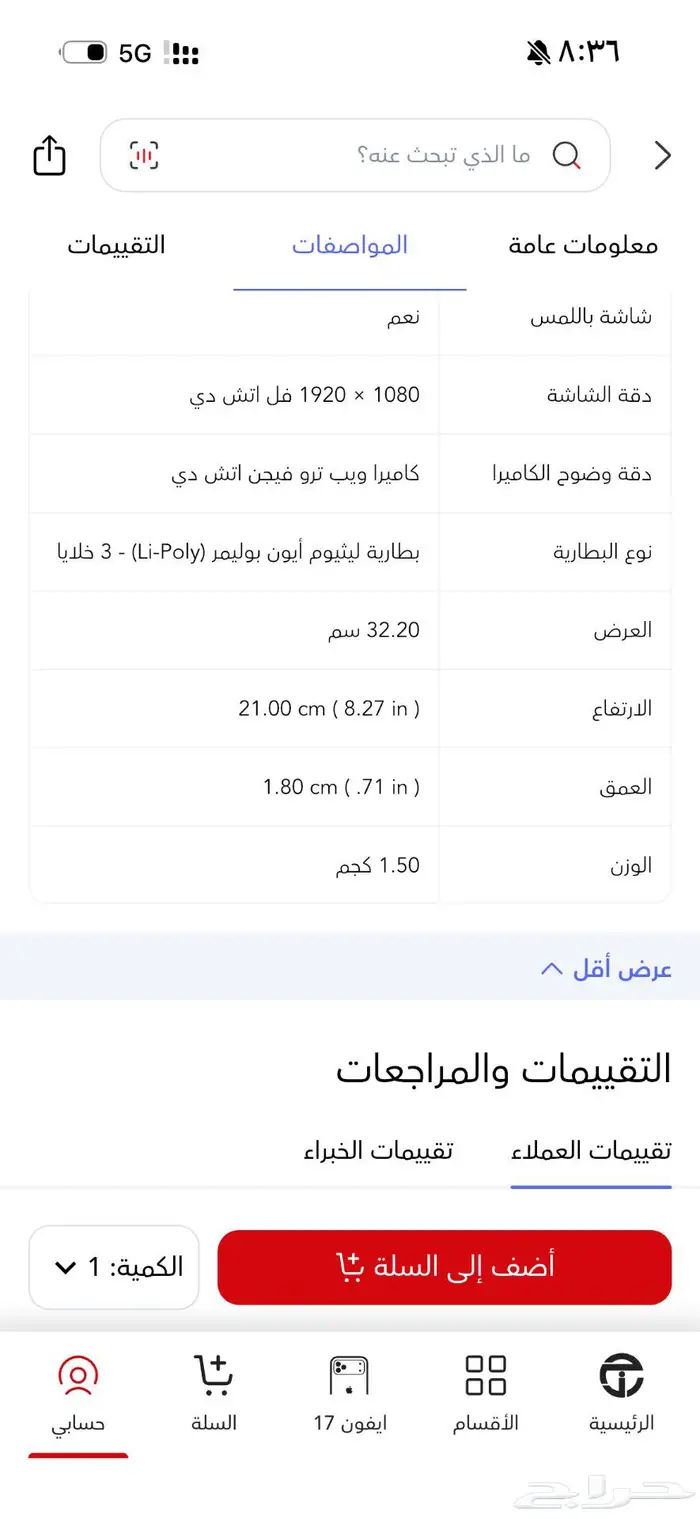Open the الكمية quantity dropdown
The width and height of the screenshot is (700, 1519).
point(114,1267)
